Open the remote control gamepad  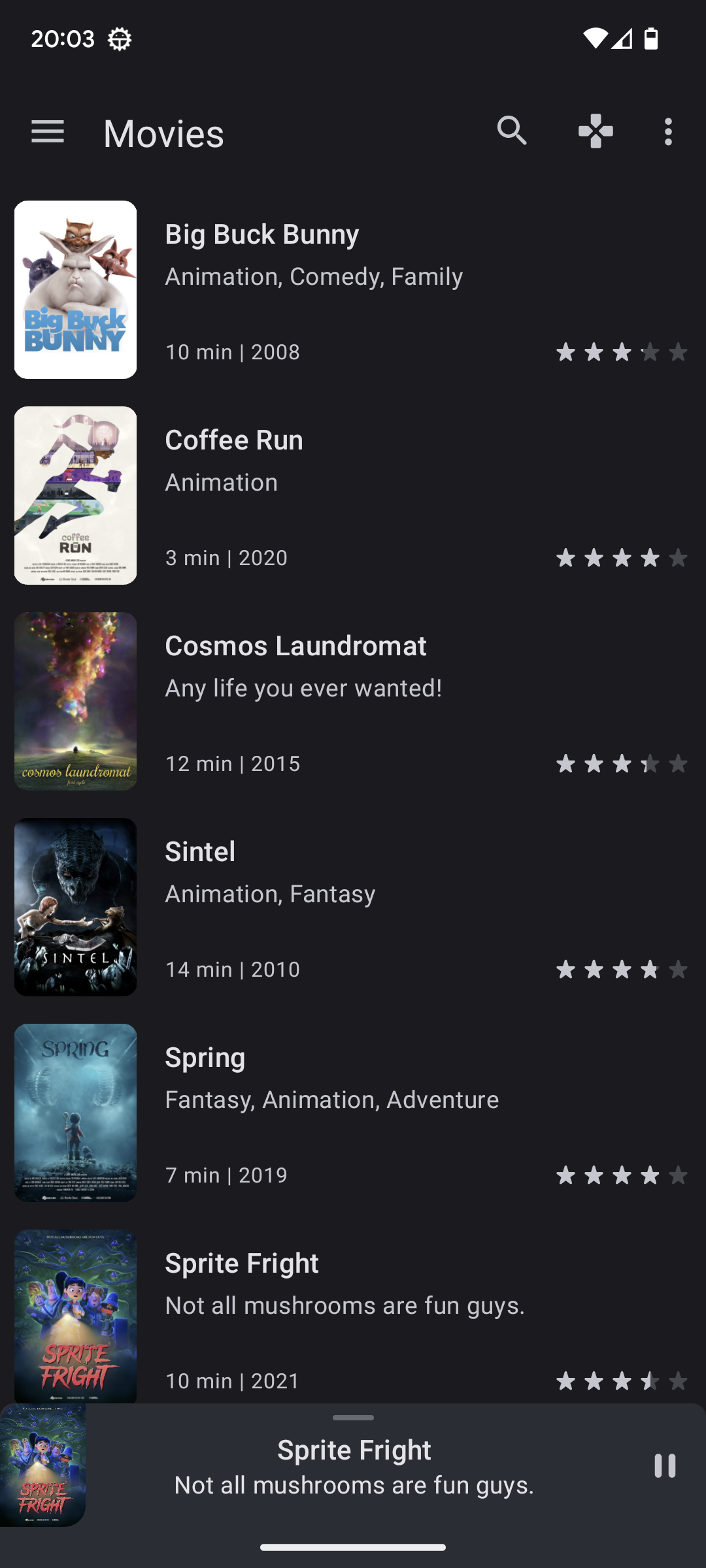coord(596,131)
